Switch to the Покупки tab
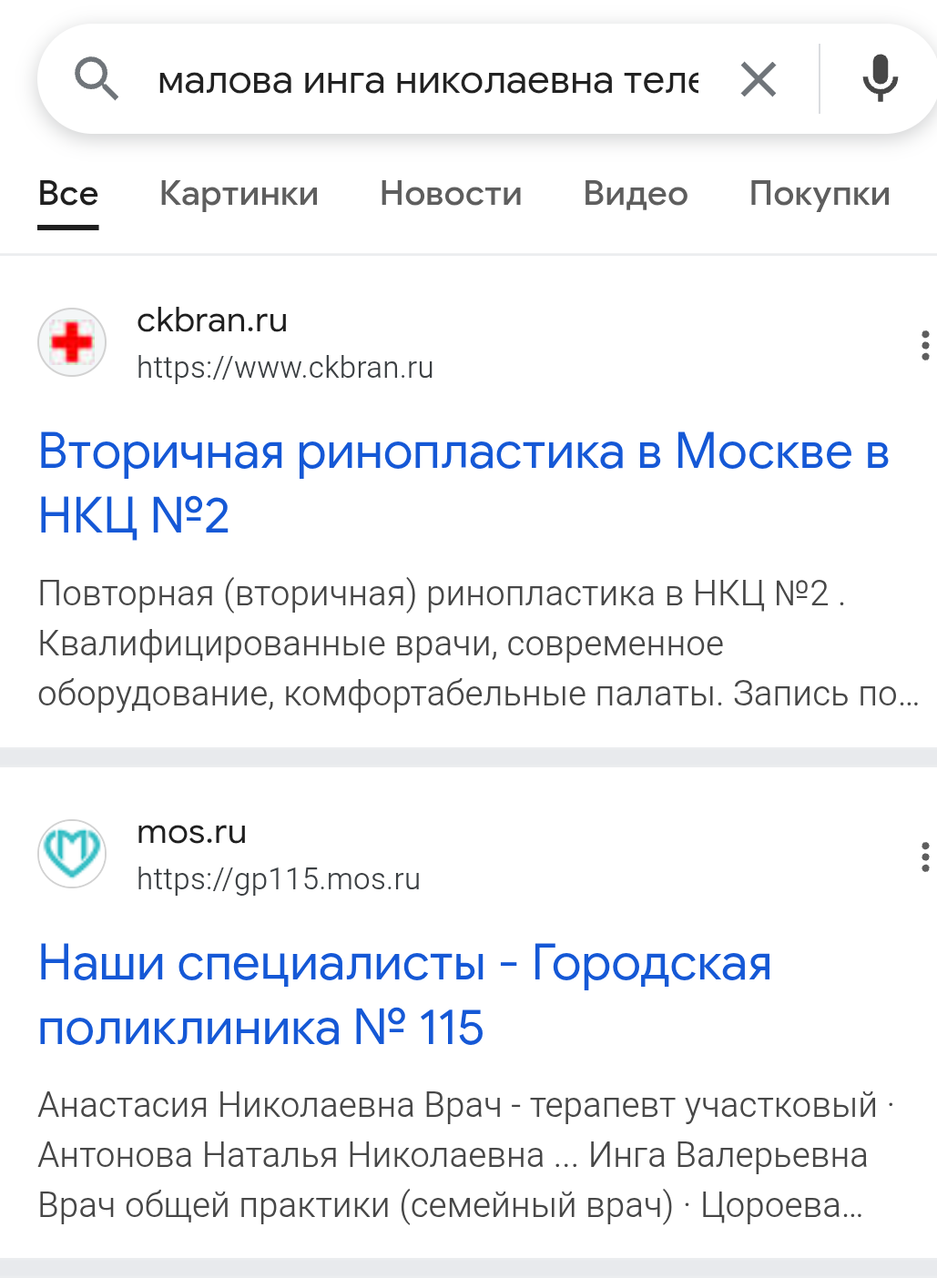 pos(820,194)
